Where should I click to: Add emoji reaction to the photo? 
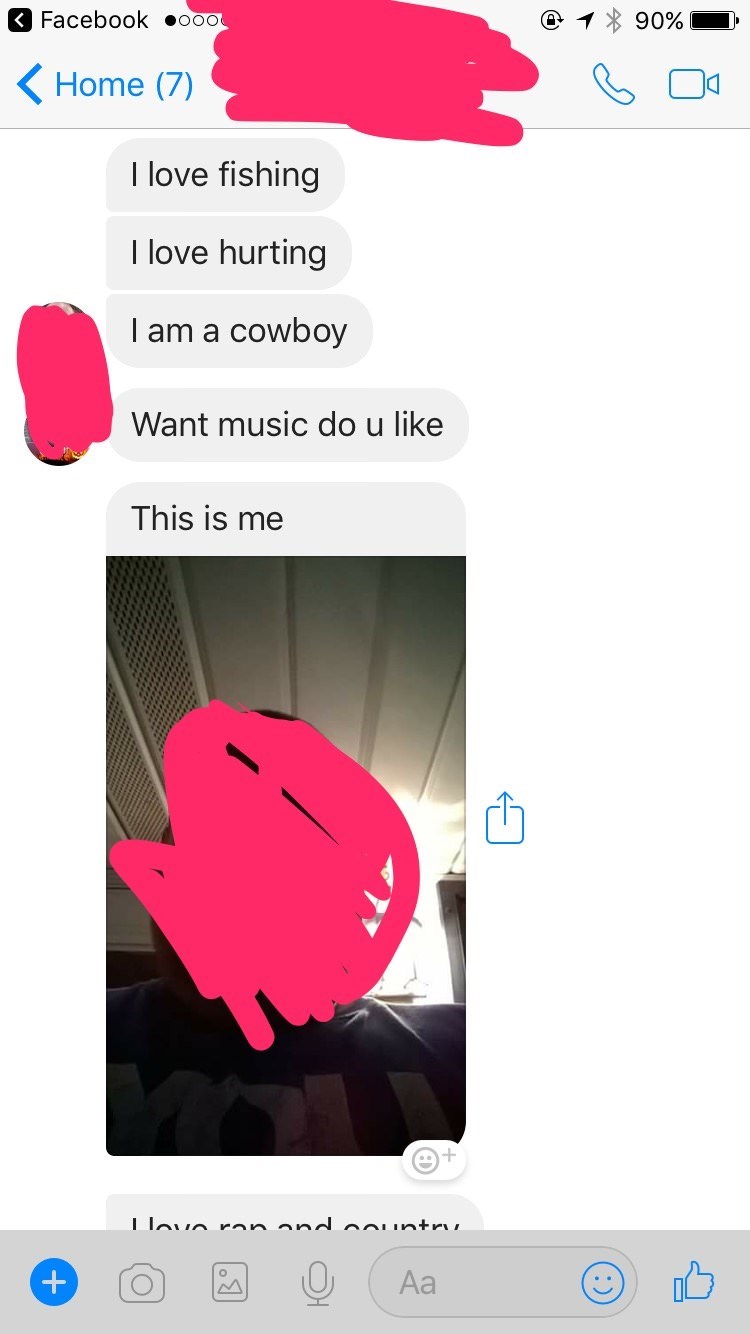click(x=434, y=1160)
